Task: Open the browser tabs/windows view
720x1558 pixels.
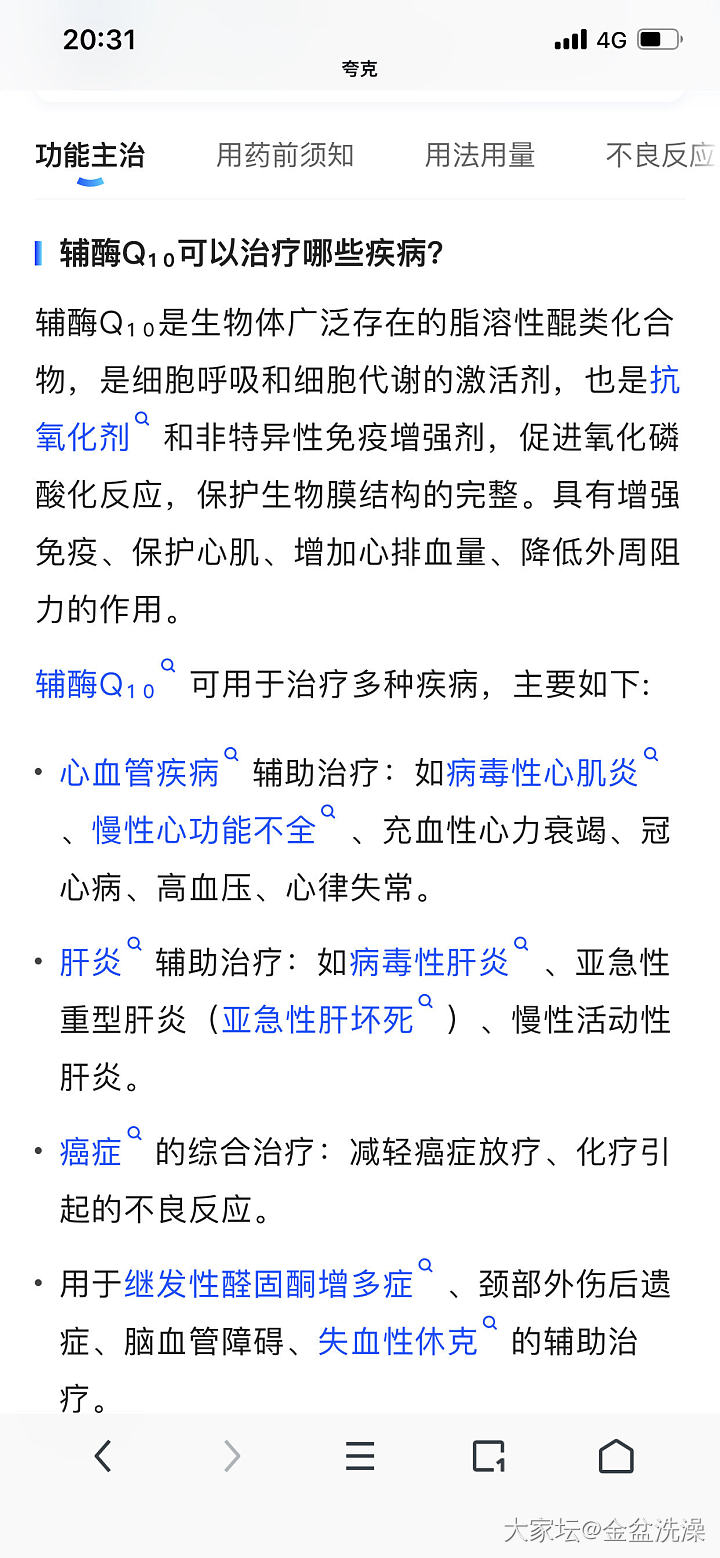Action: coord(488,1456)
